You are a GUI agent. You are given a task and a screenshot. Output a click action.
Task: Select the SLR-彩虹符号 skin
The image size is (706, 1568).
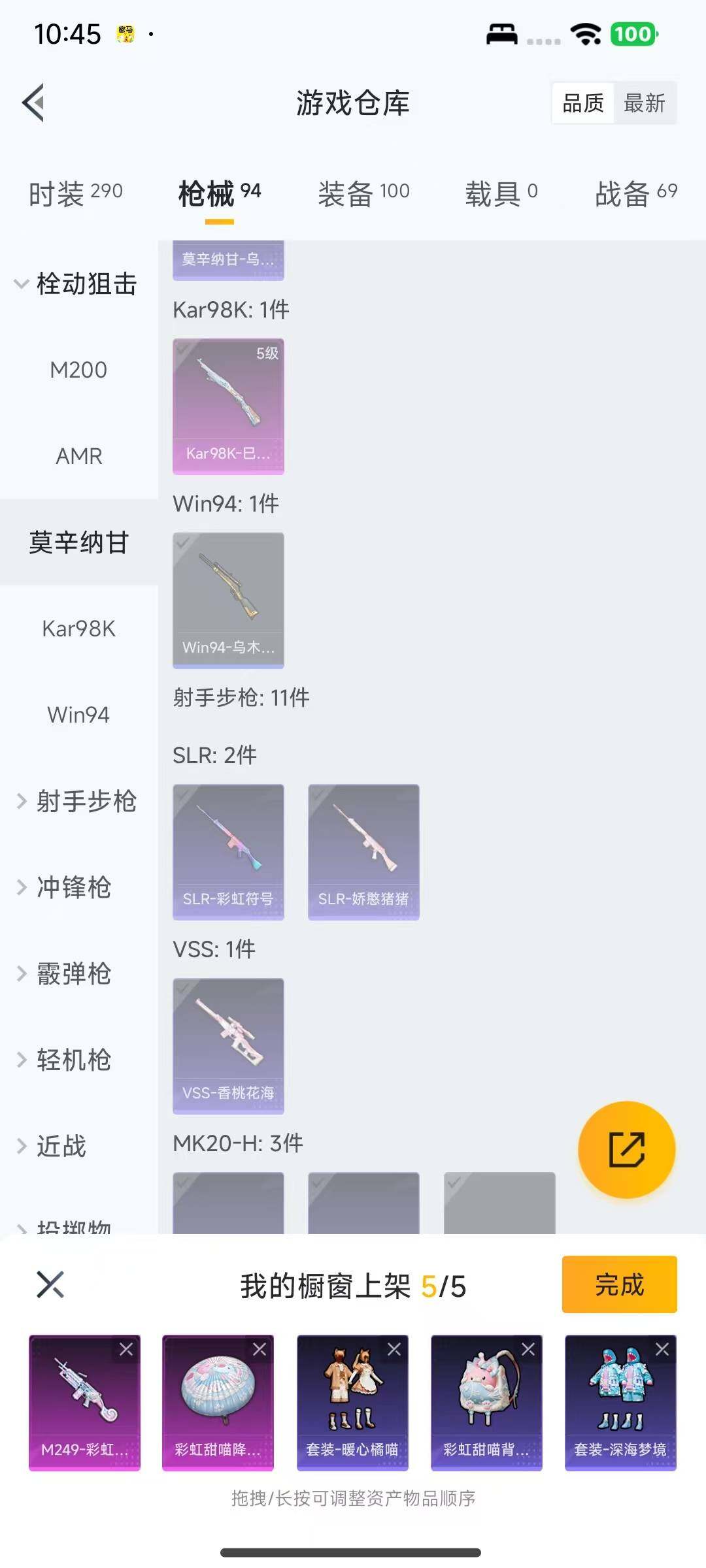click(228, 852)
